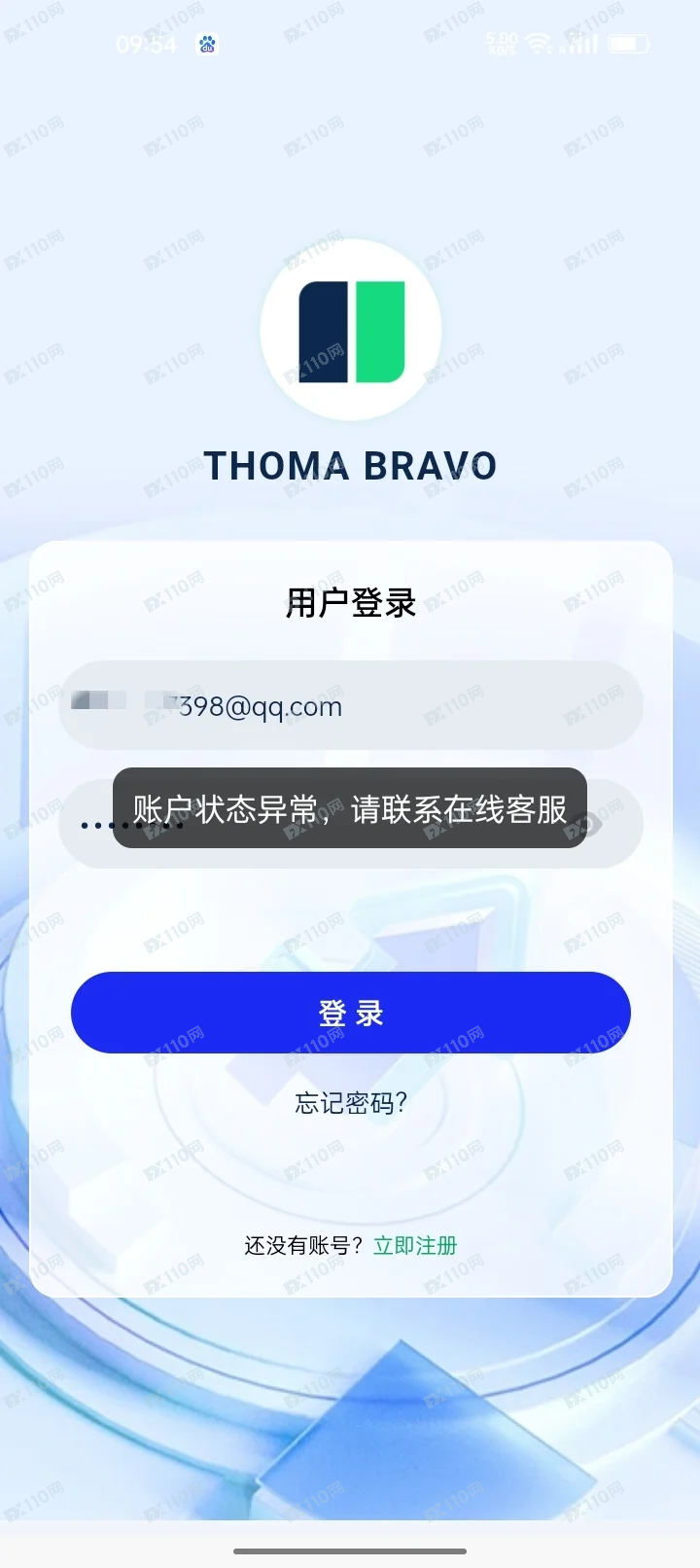Tap the email input field ending in 398@qq.com
Viewport: 700px width, 1568px height.
tap(350, 706)
